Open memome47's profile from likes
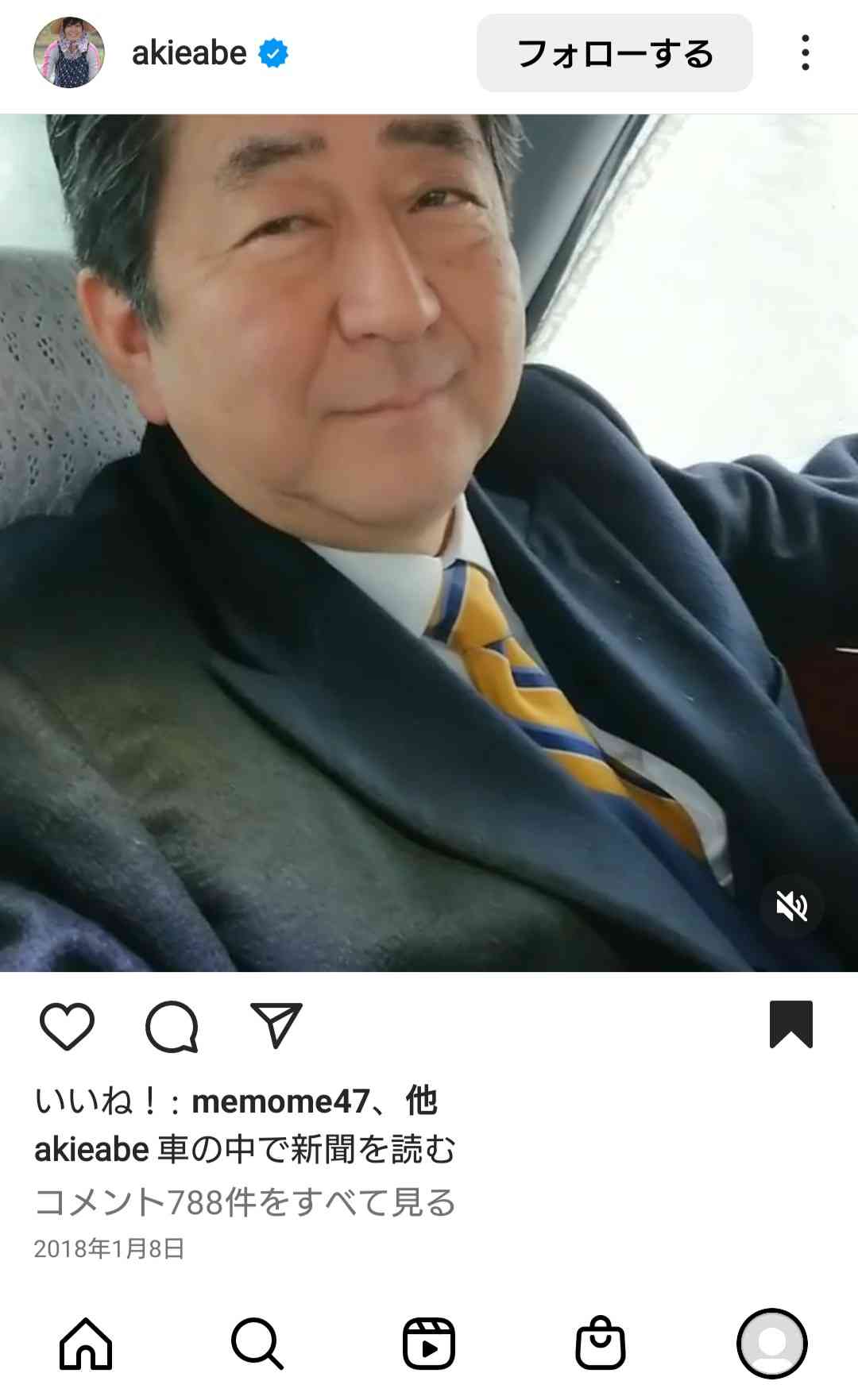The height and width of the screenshot is (1400, 858). [280, 1101]
